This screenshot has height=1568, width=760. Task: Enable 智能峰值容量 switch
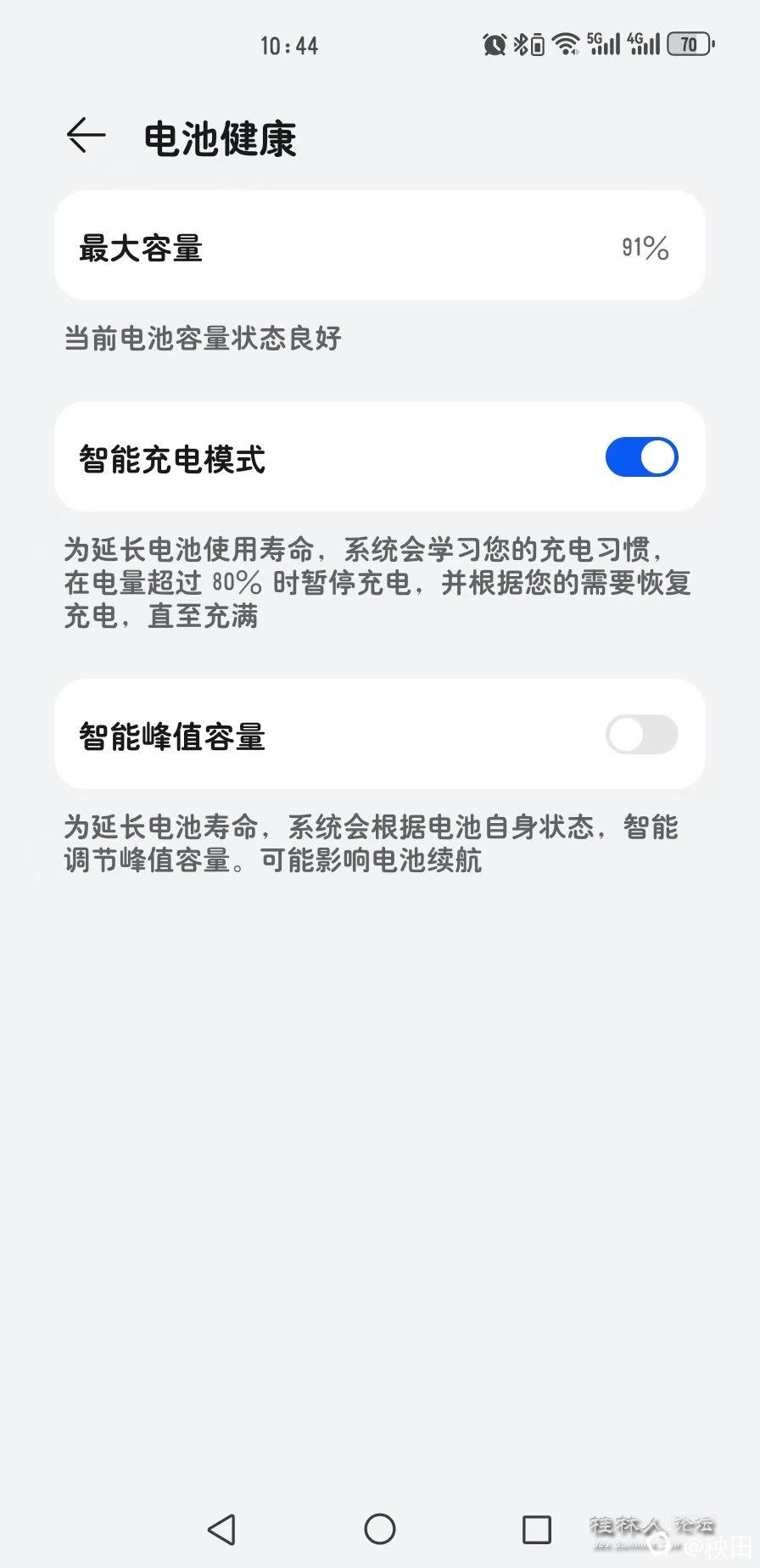point(641,735)
